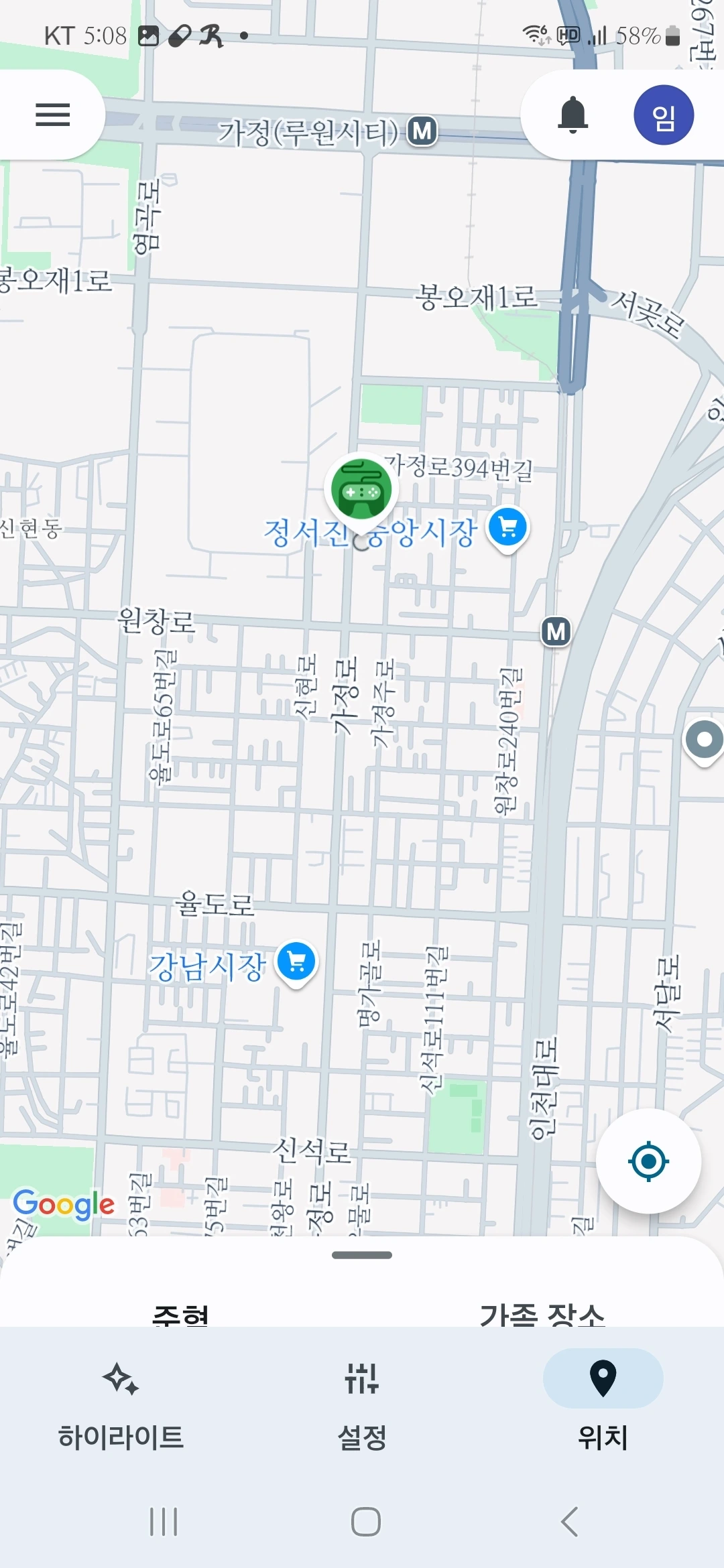Tap the child's game controller location marker
Screen dimensions: 724x1568
361,491
